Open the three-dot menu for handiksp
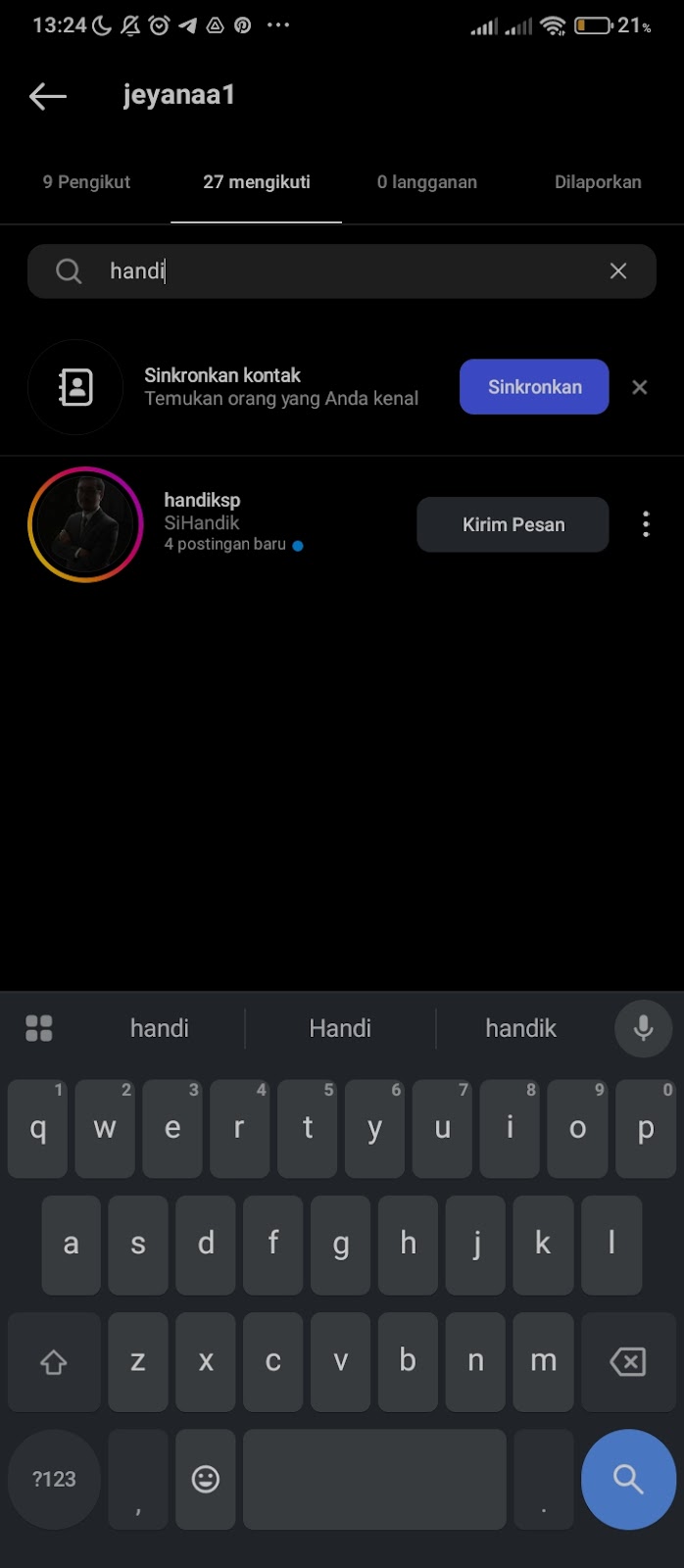Viewport: 684px width, 1568px height. [646, 524]
